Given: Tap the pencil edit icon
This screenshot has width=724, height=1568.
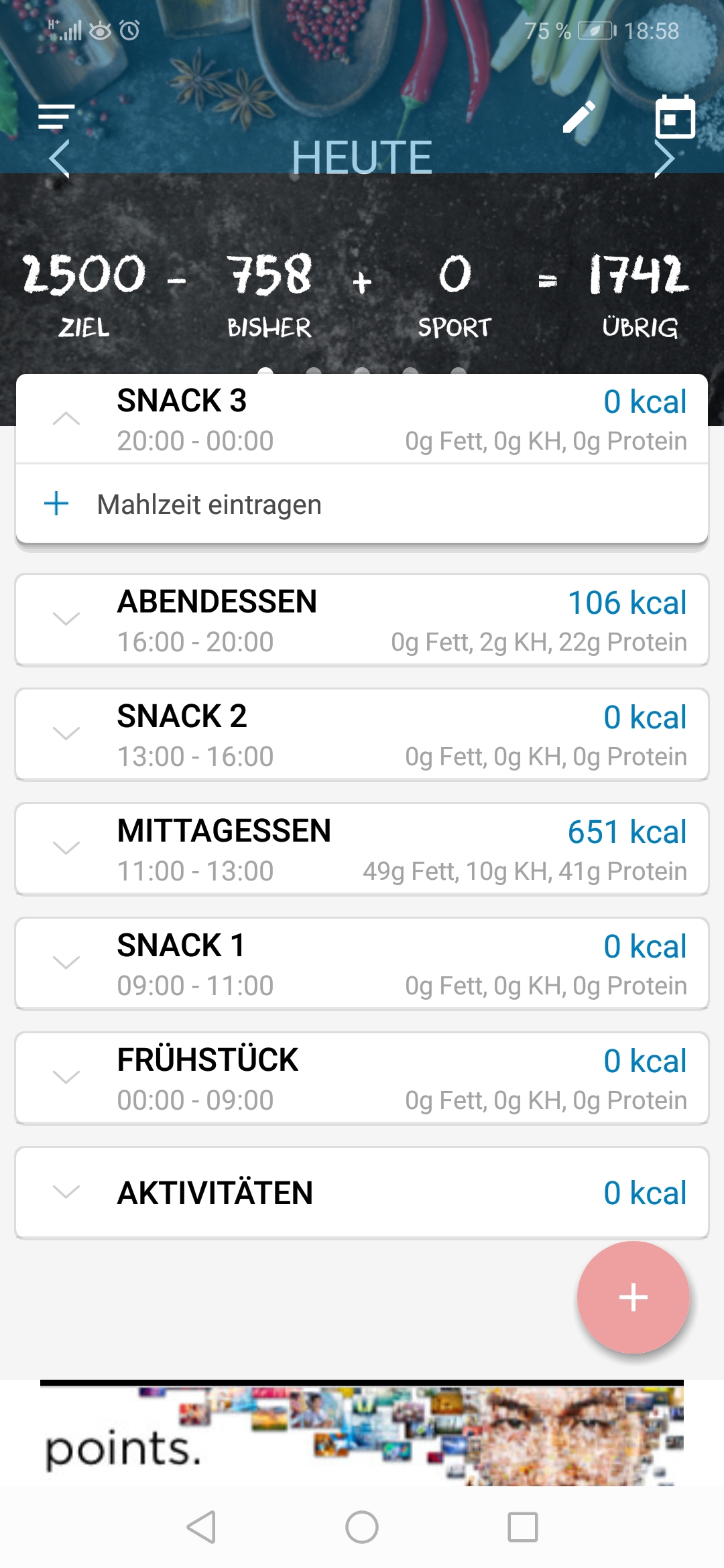Looking at the screenshot, I should click(x=579, y=117).
